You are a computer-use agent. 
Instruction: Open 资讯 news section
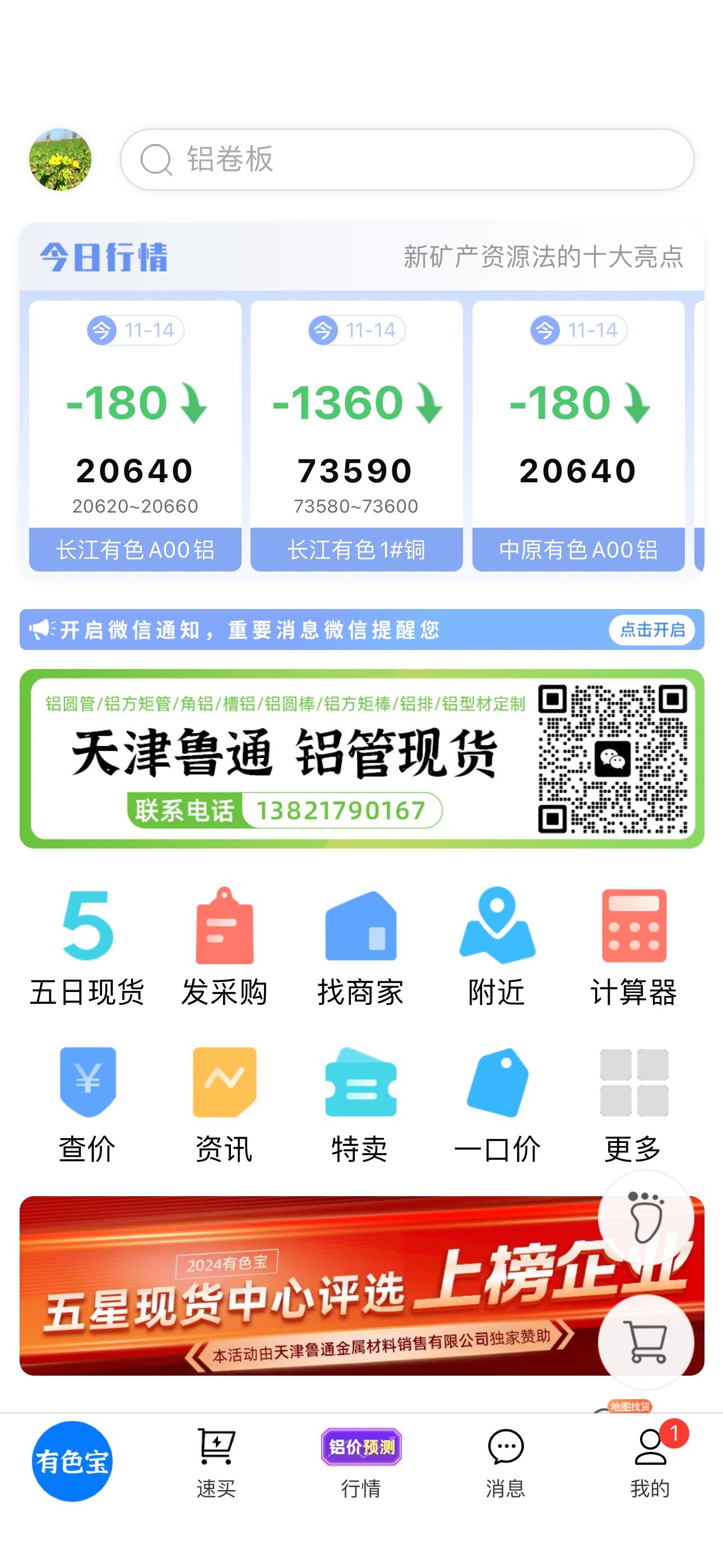click(224, 1104)
